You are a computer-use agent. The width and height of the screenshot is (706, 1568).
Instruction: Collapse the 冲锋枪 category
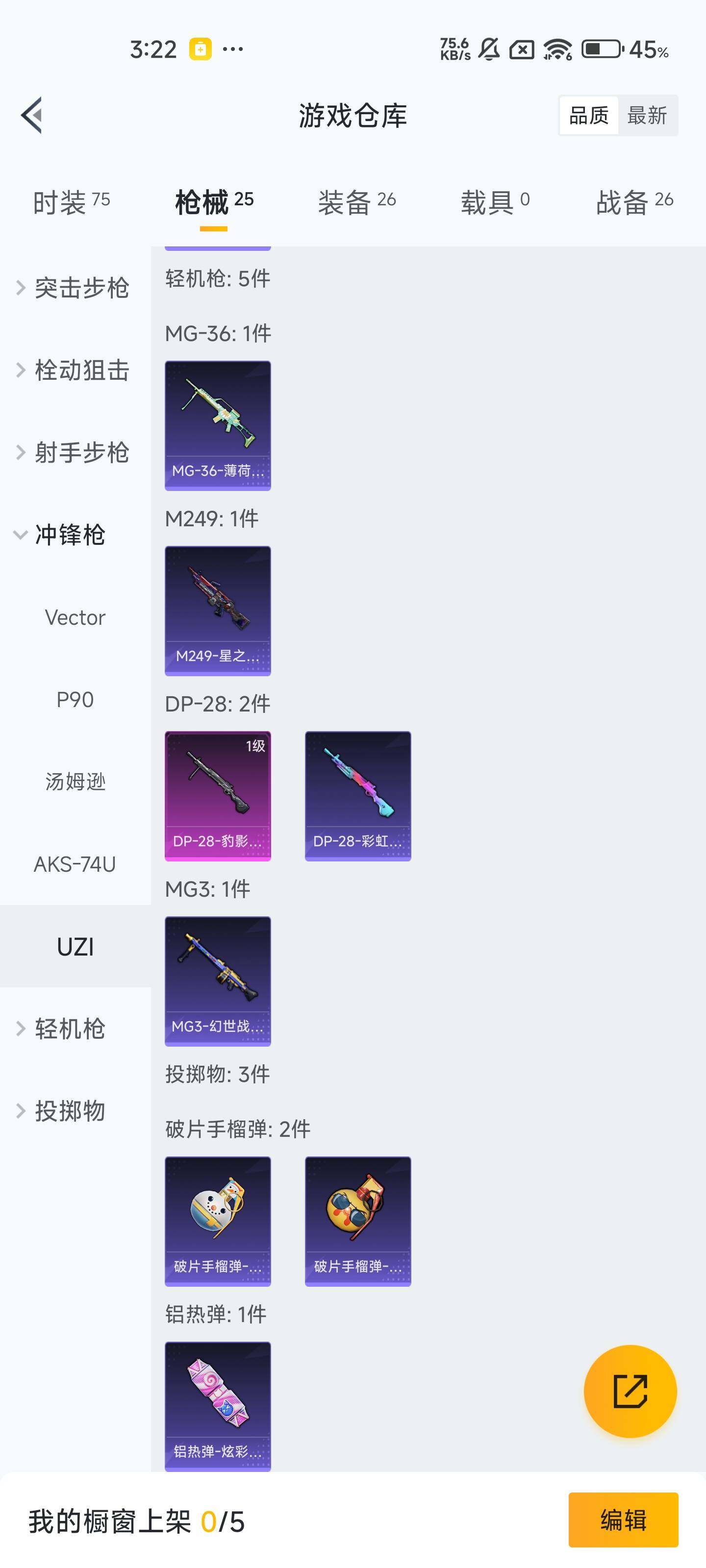70,535
